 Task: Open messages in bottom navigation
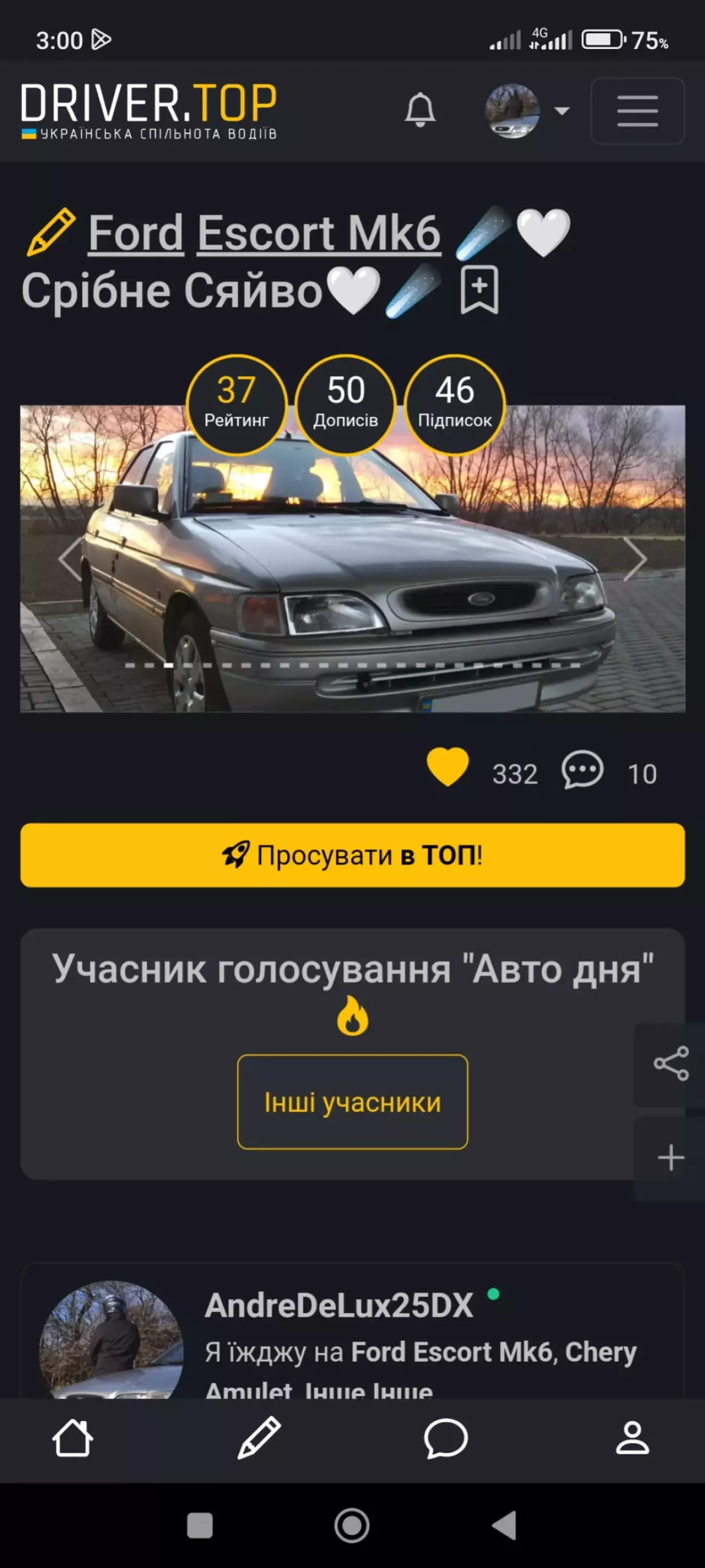[446, 1438]
